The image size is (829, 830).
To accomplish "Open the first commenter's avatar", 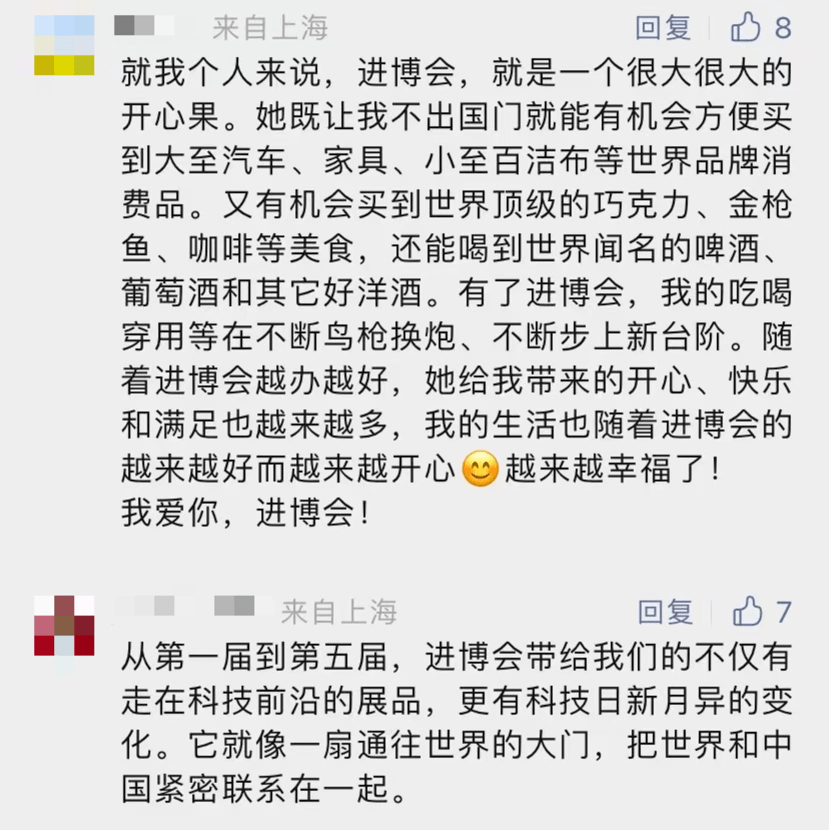I will [64, 45].
